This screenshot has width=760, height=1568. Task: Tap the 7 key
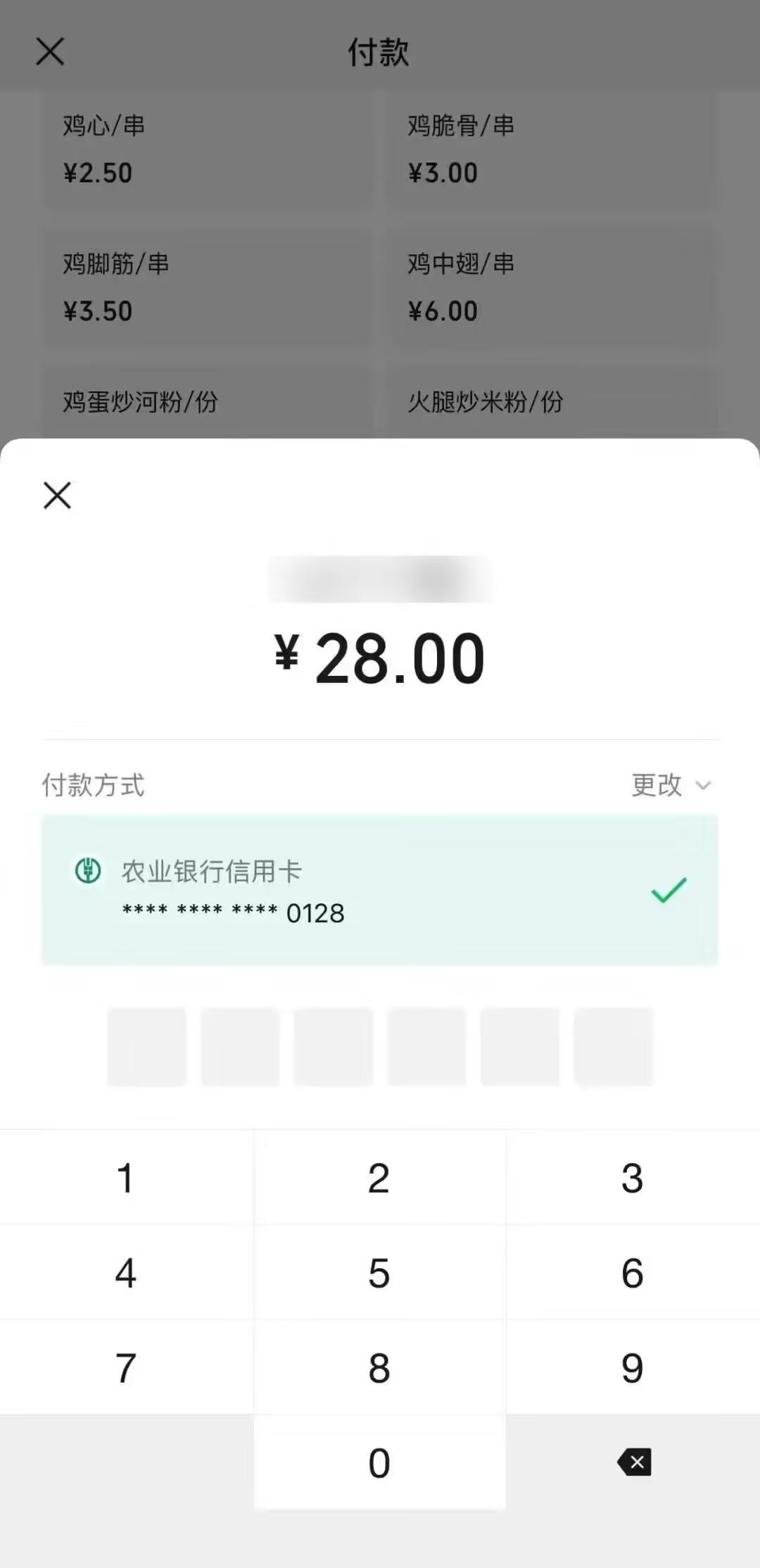click(x=125, y=1367)
